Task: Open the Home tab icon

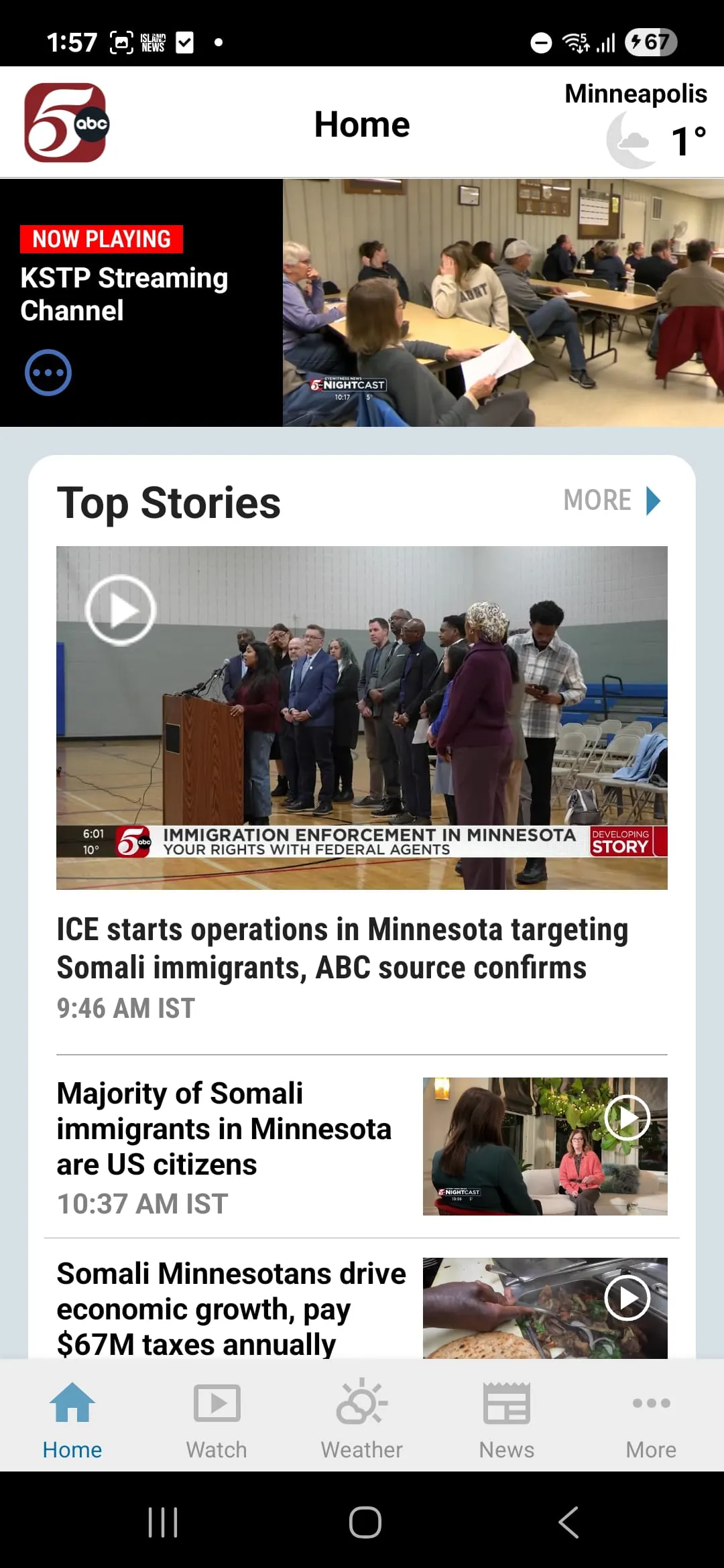Action: [x=72, y=1402]
